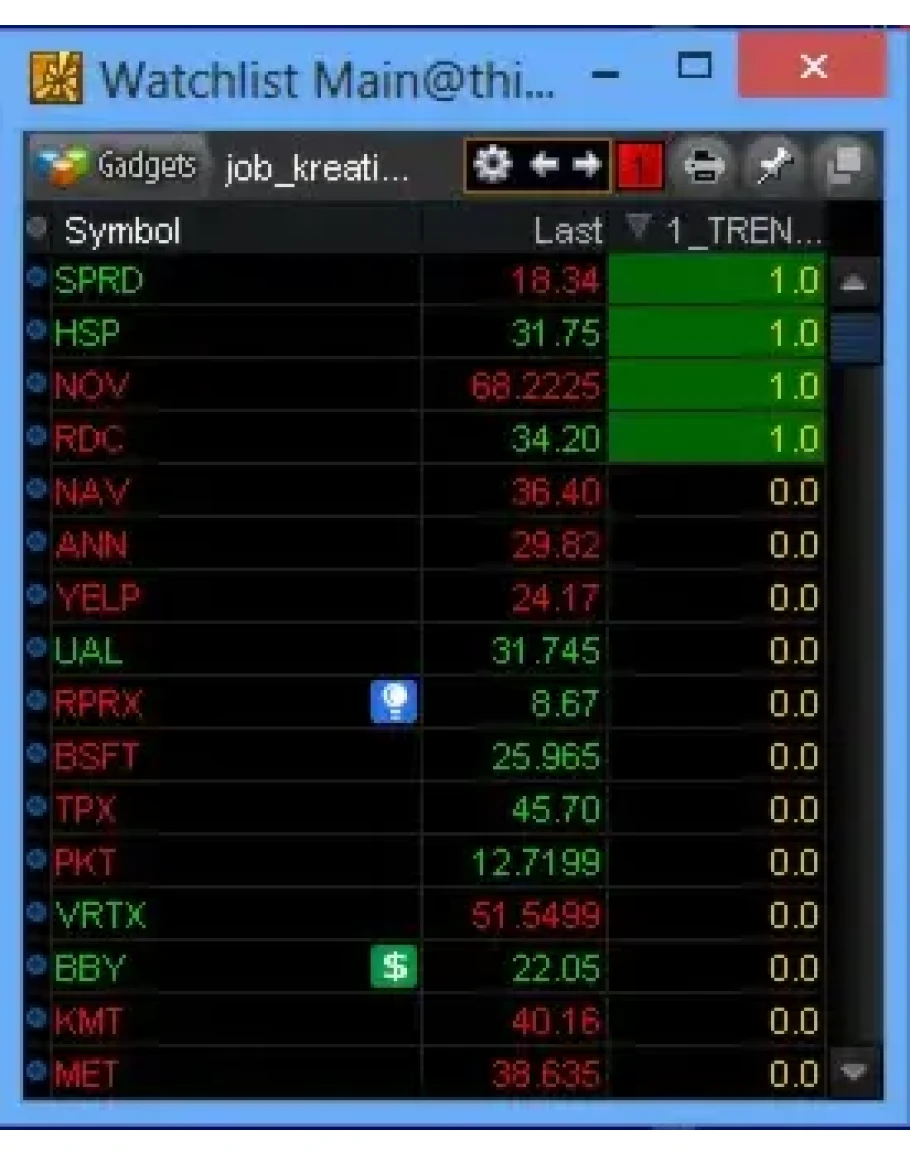Image resolution: width=910 pixels, height=1155 pixels.
Task: Sort by the Symbol column header
Action: [x=122, y=231]
